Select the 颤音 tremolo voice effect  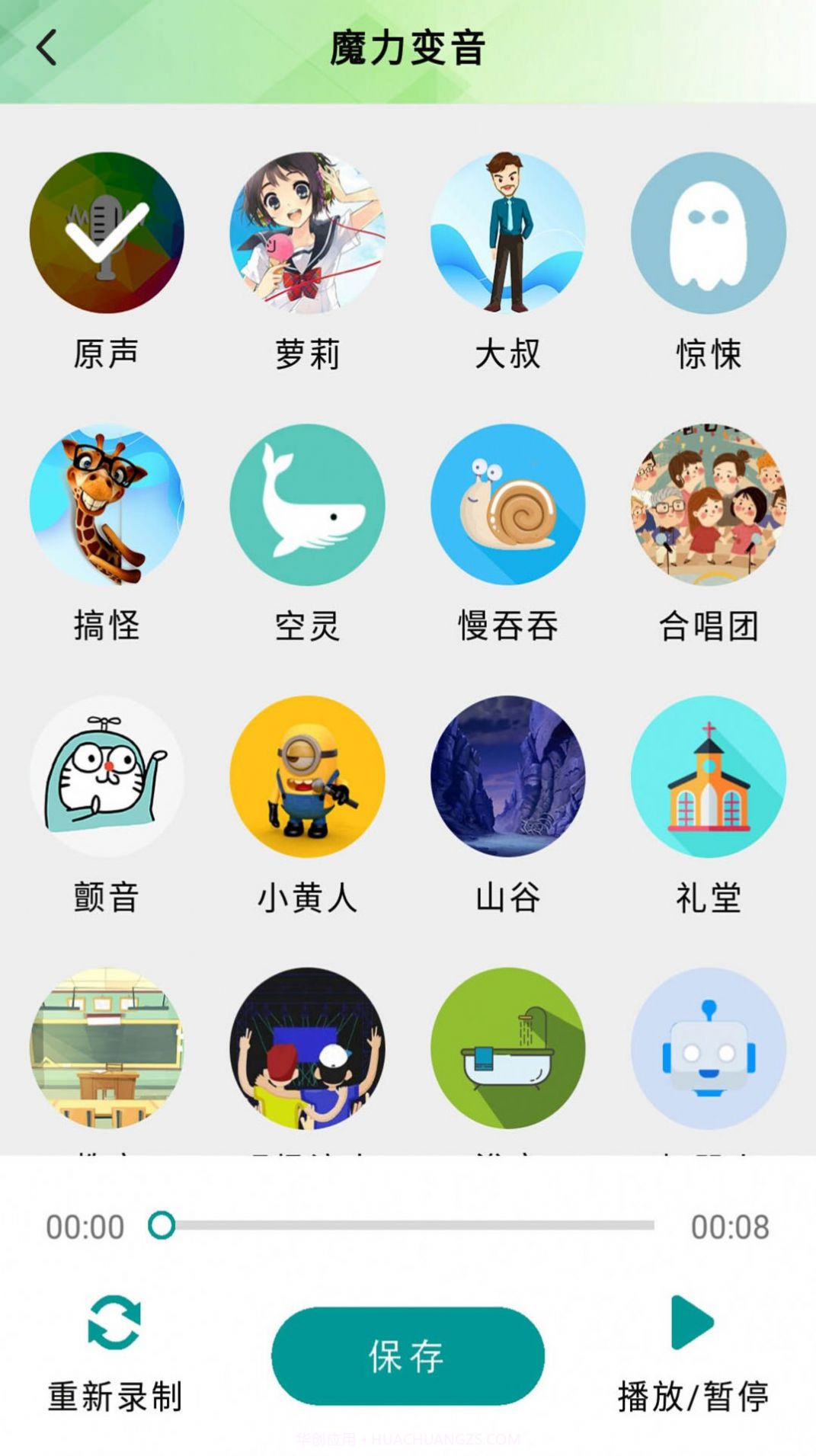(x=105, y=779)
